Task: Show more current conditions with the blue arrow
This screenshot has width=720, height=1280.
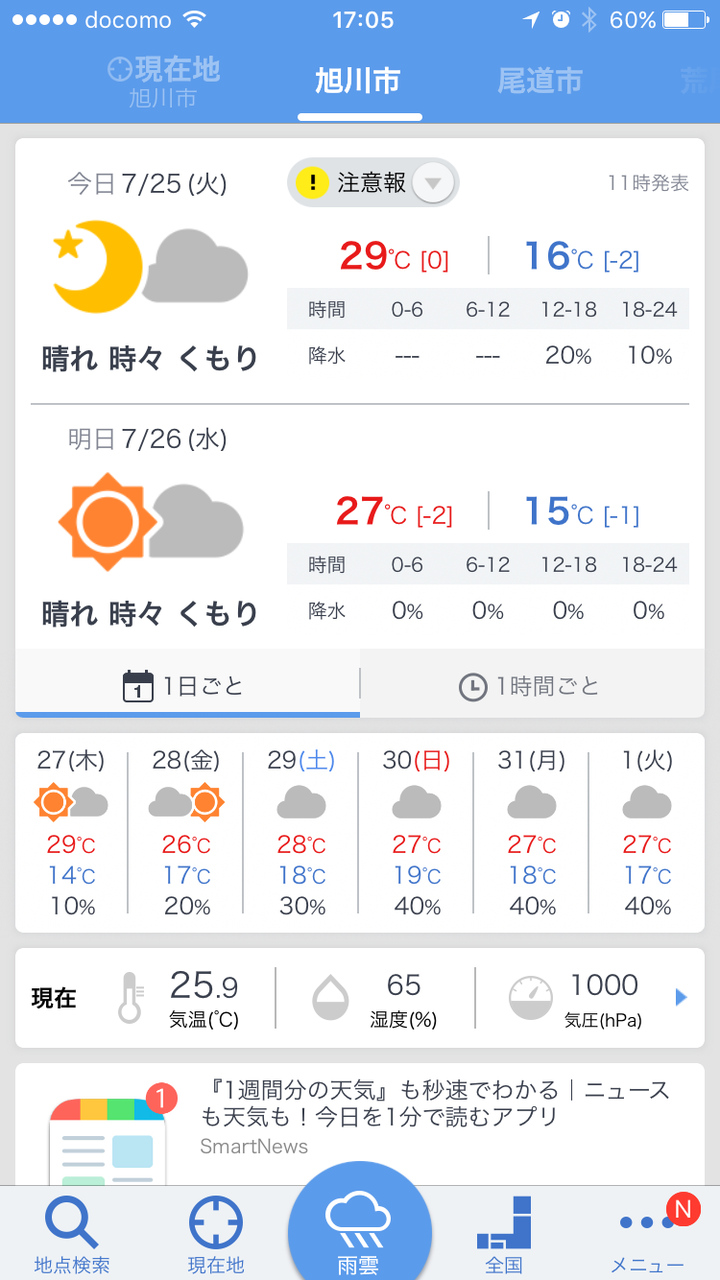Action: (x=682, y=997)
